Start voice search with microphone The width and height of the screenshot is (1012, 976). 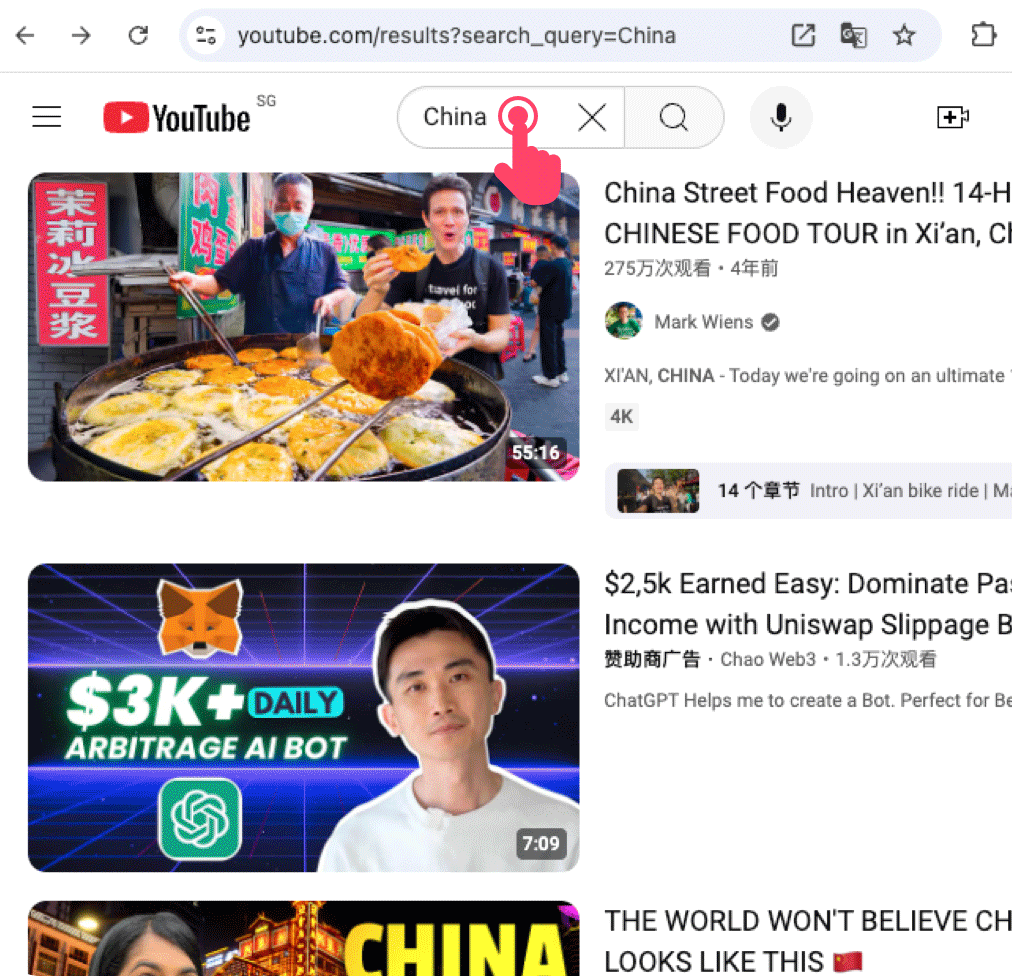[x=781, y=118]
